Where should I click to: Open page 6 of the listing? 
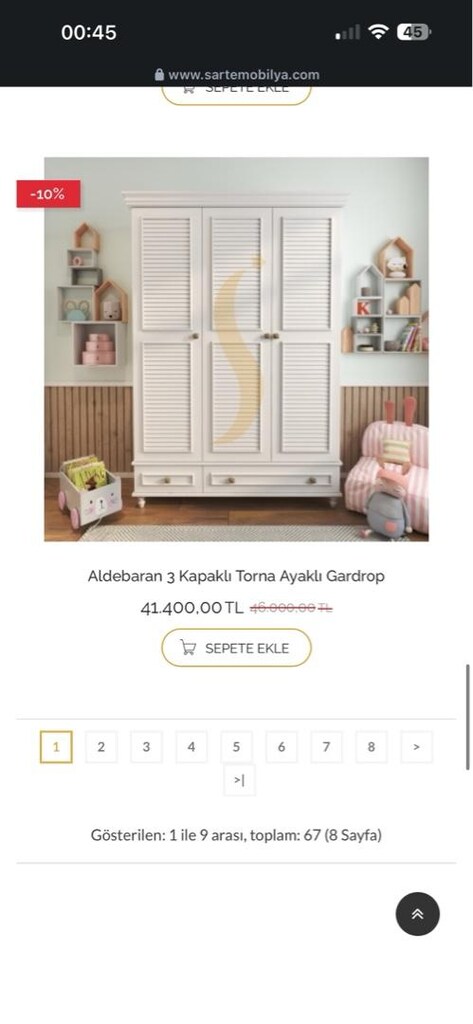[282, 747]
